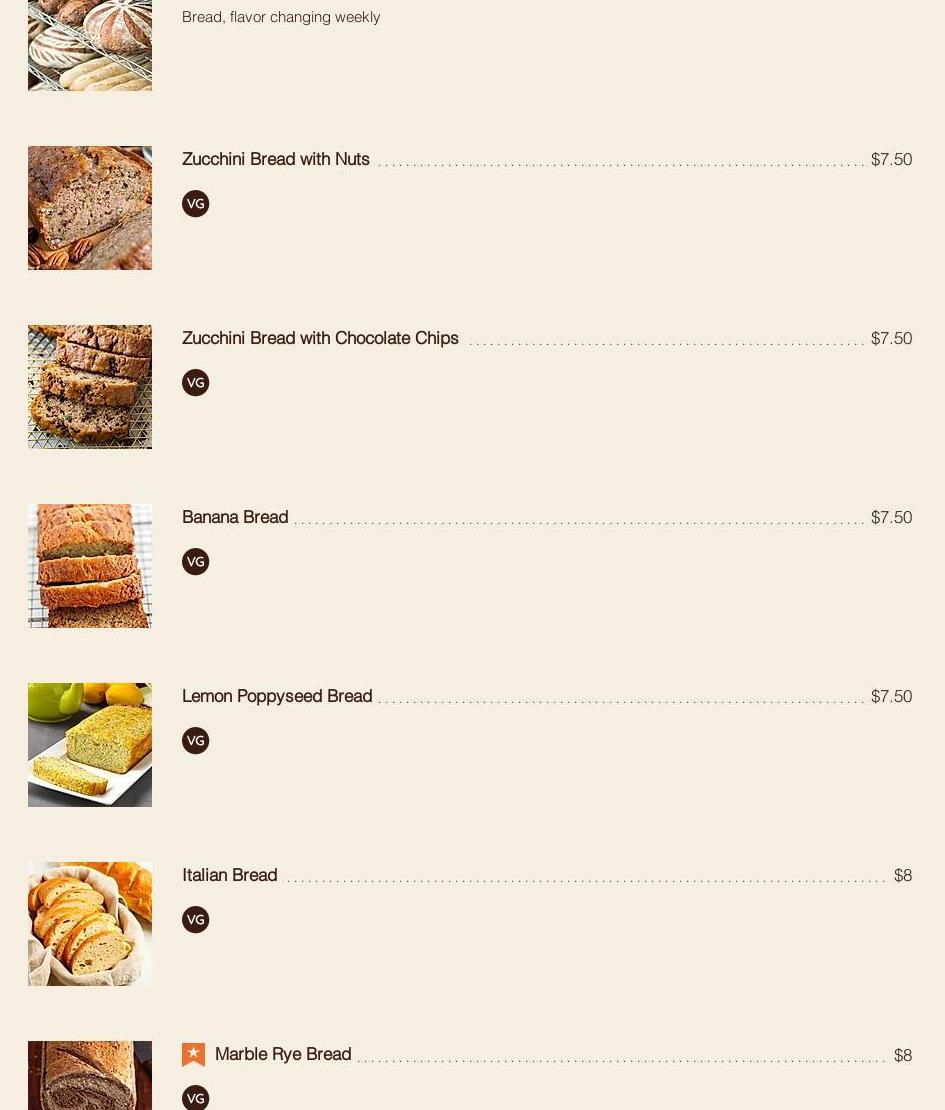
Task: View the Zucchini Bread with Chocolate Chips image
Action: pyautogui.click(x=90, y=387)
